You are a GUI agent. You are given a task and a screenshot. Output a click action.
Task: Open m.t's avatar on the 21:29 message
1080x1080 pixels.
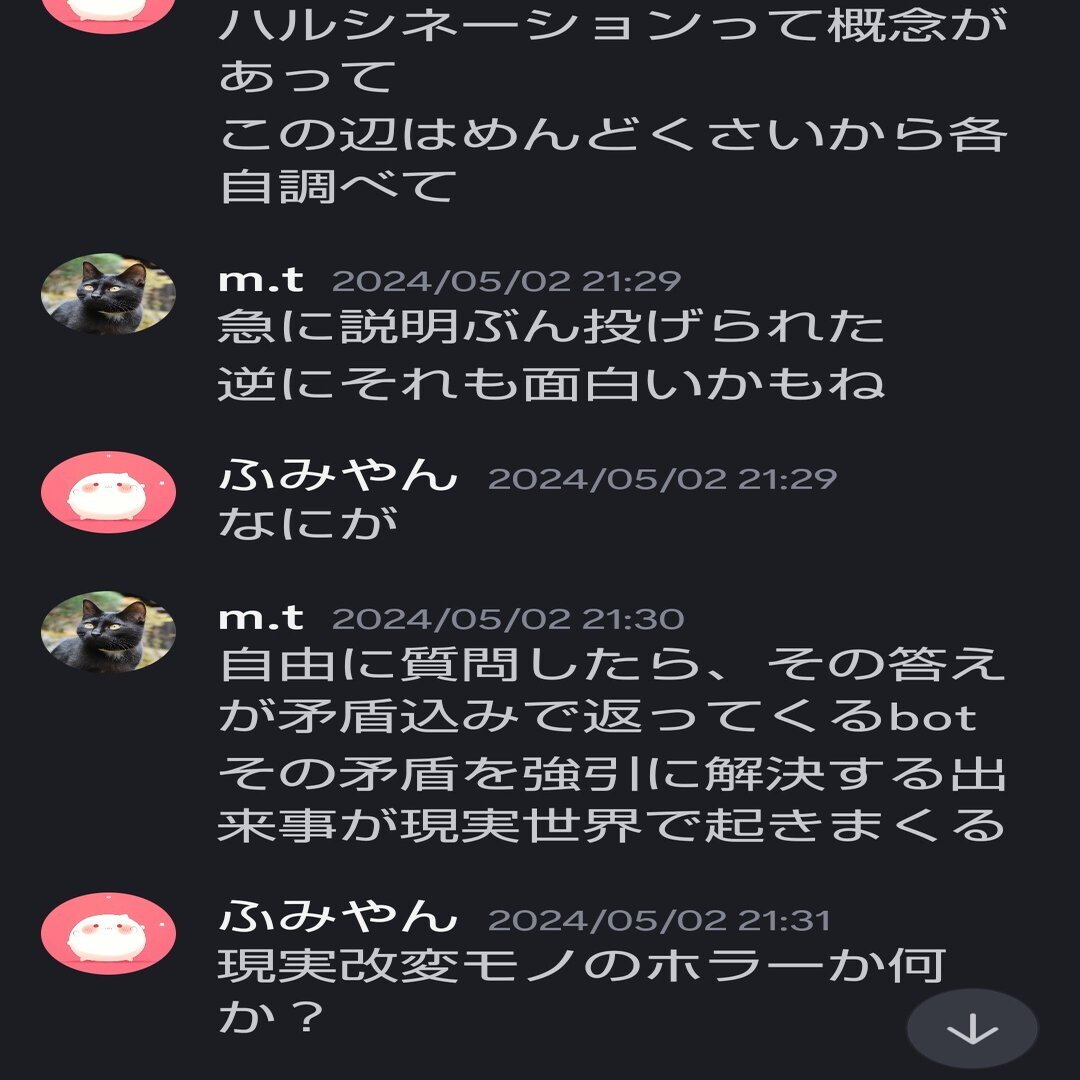[108, 294]
